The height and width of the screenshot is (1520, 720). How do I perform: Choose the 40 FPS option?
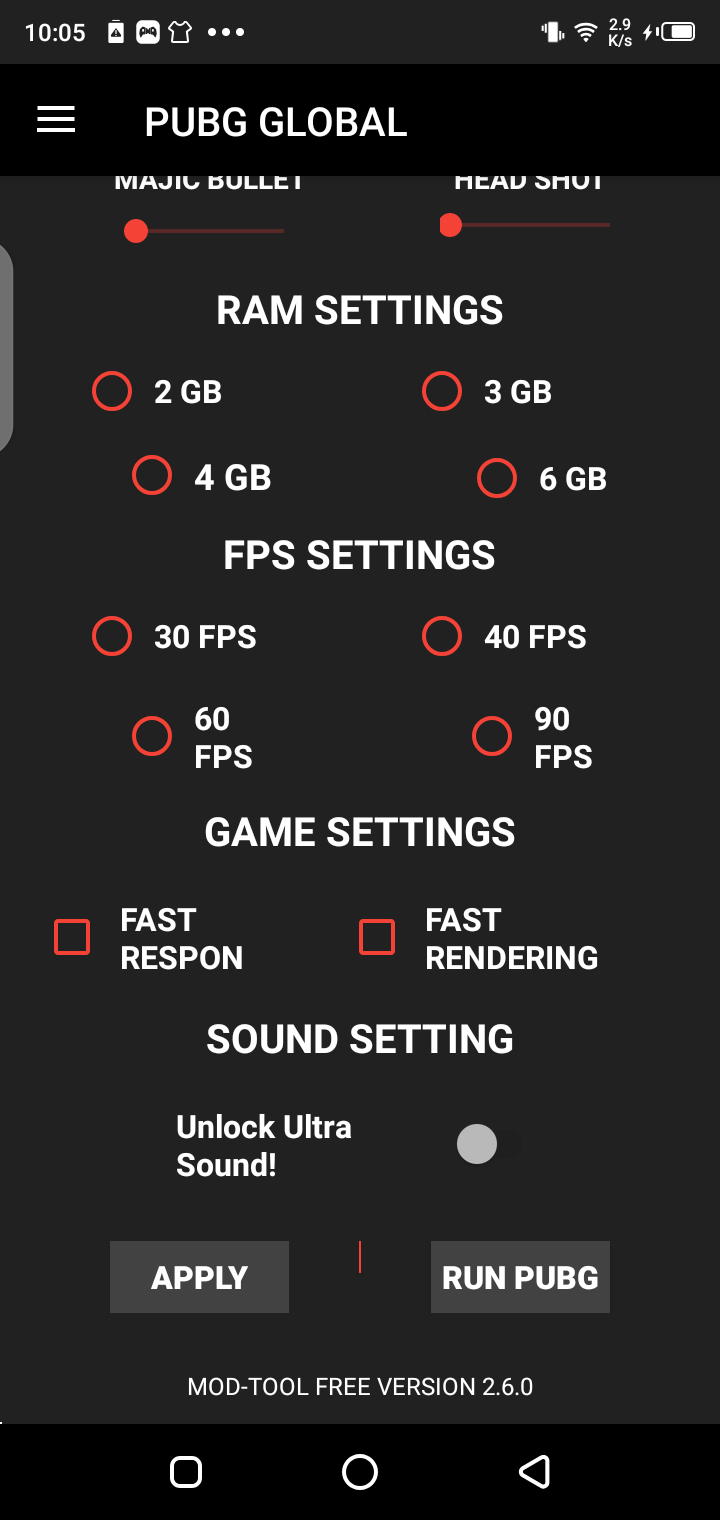[442, 636]
